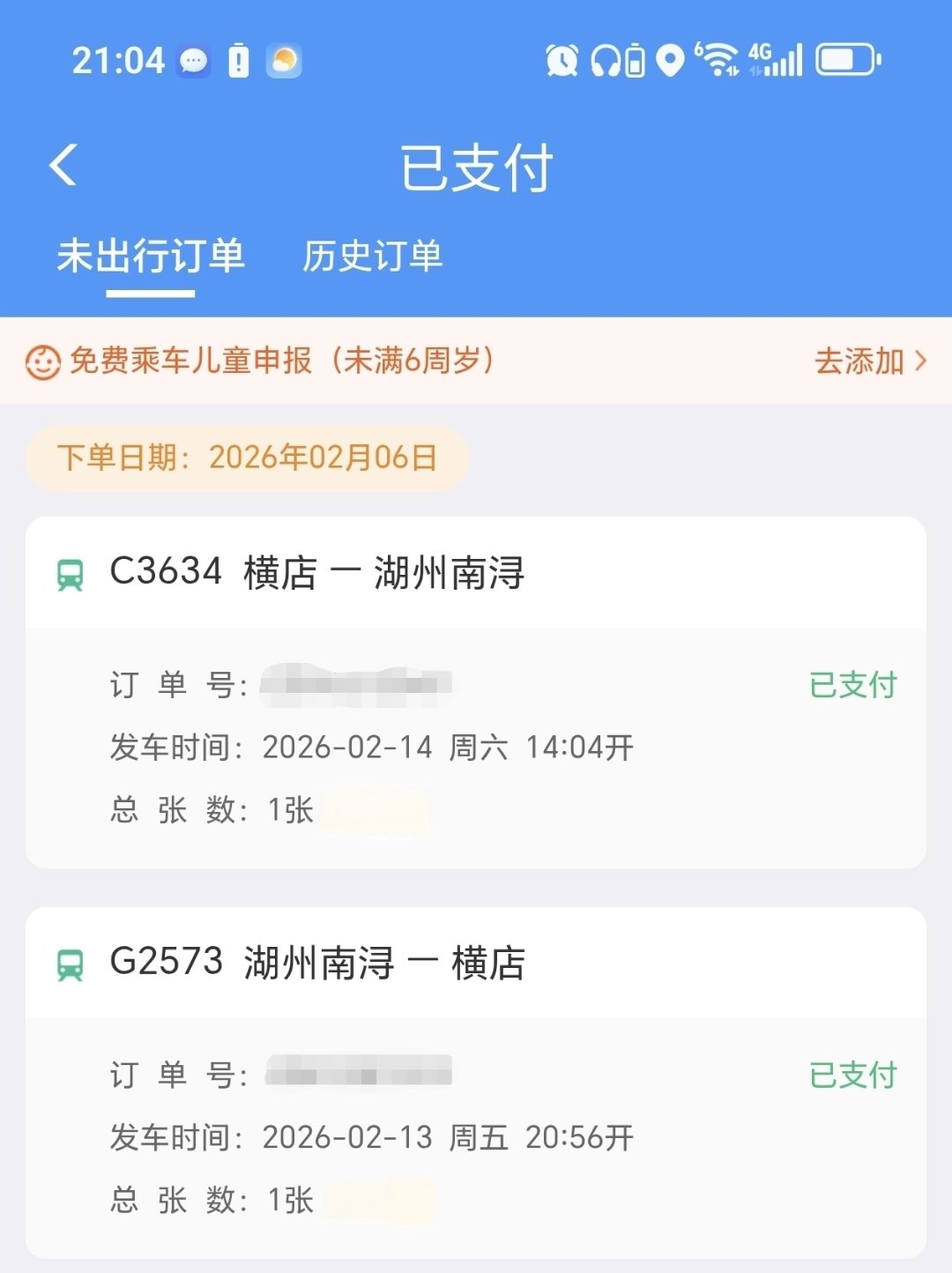Click the location pin icon in the status bar

(x=669, y=60)
